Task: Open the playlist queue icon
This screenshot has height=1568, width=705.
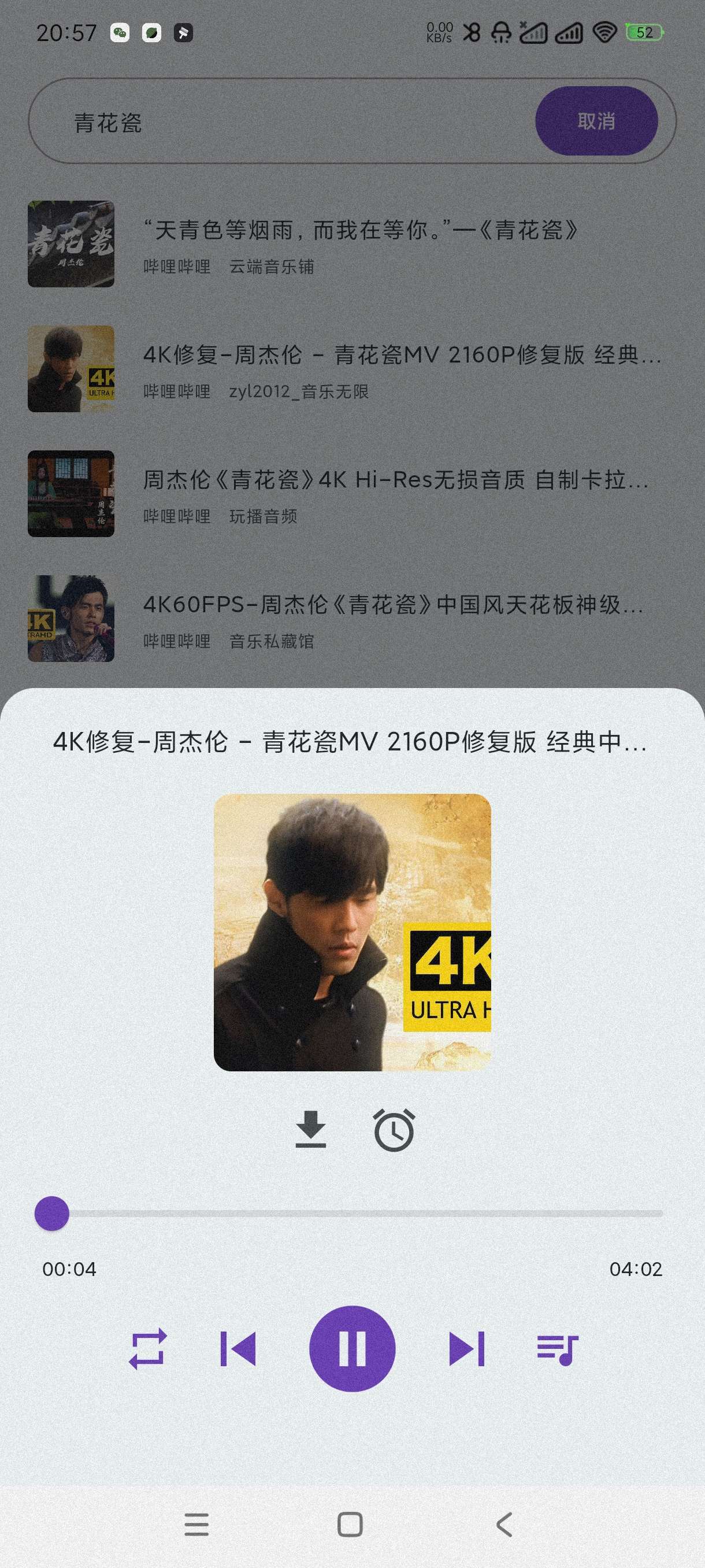Action: click(557, 1348)
